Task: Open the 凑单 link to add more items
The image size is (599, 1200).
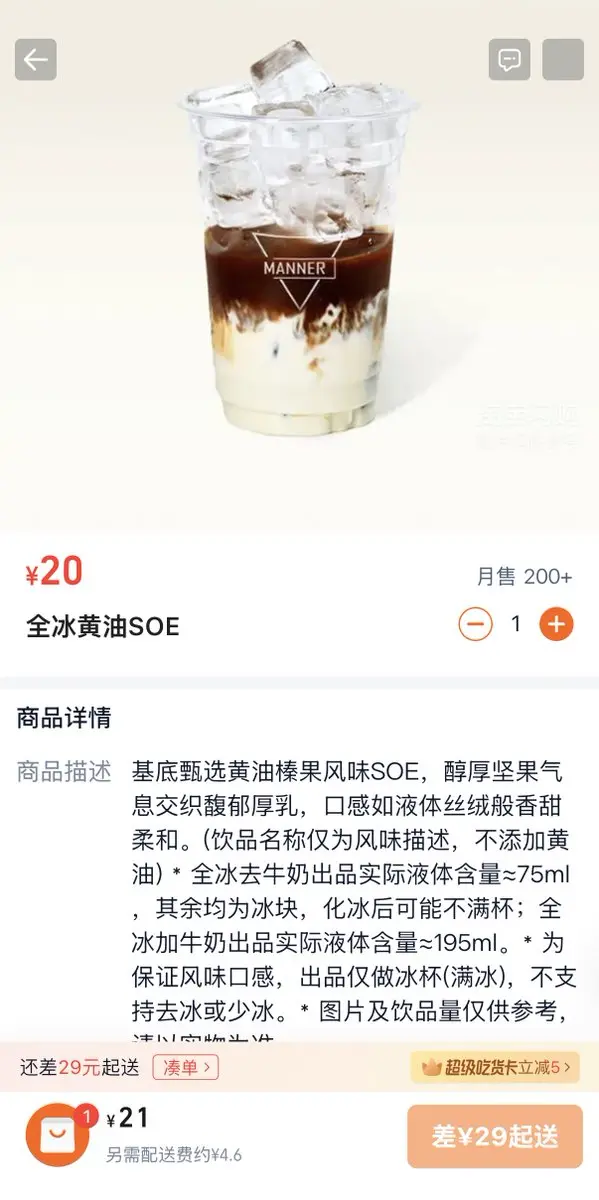Action: pyautogui.click(x=186, y=1067)
